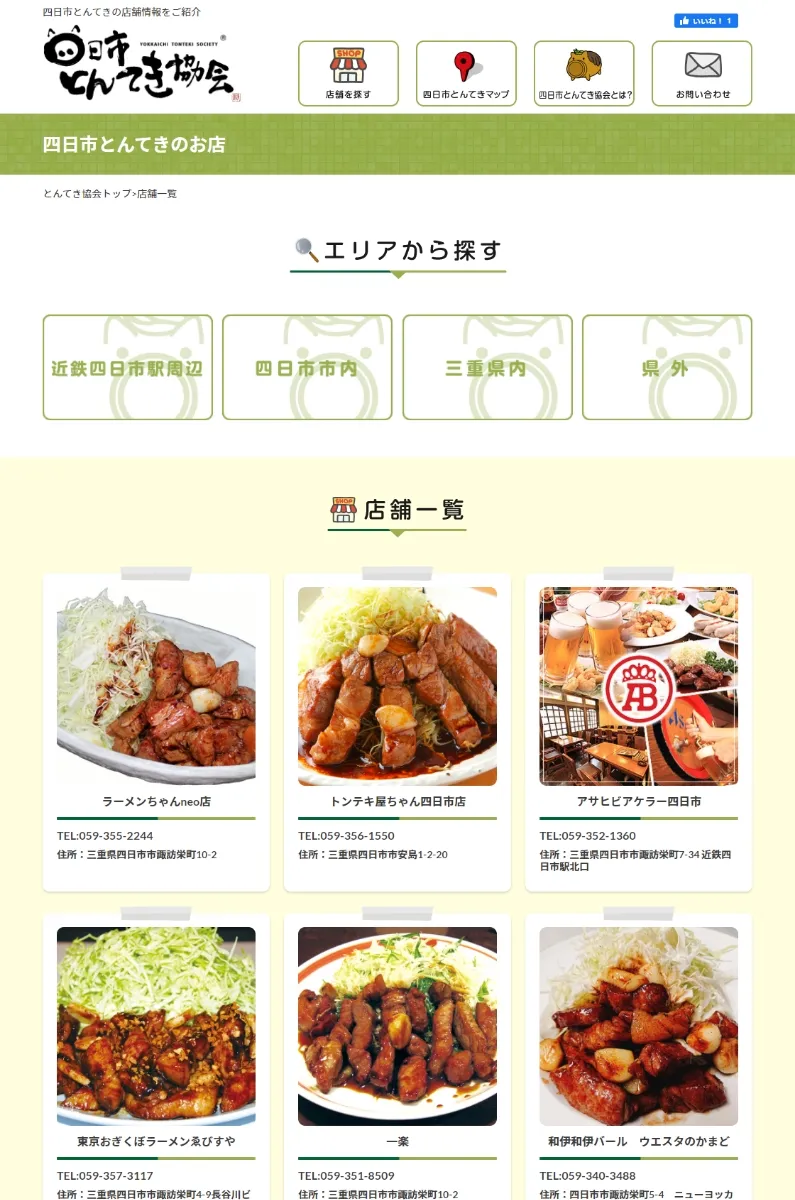
Task: Like the page with Facebook いいね button
Action: (705, 21)
